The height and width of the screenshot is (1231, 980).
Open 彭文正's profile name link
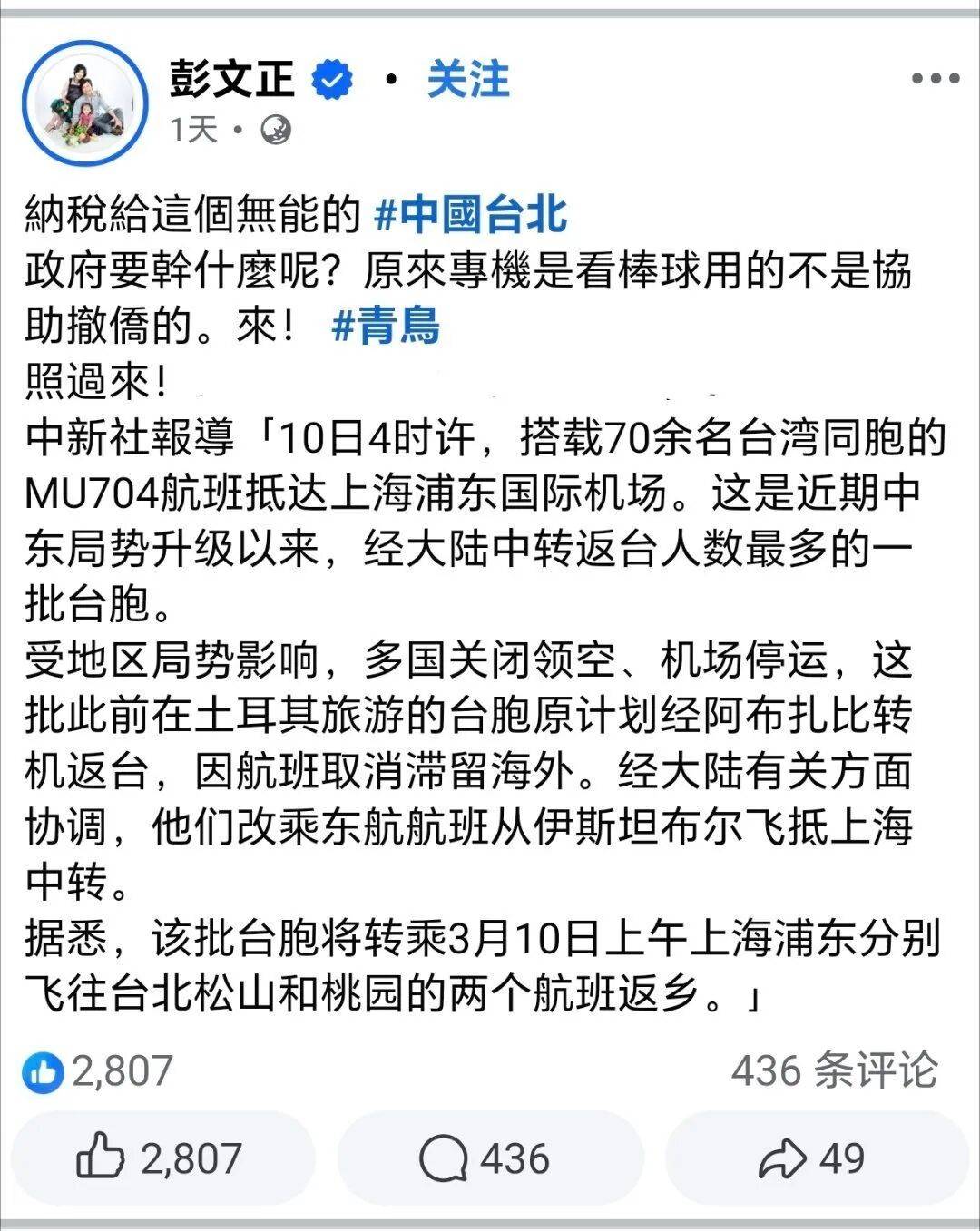(x=231, y=80)
